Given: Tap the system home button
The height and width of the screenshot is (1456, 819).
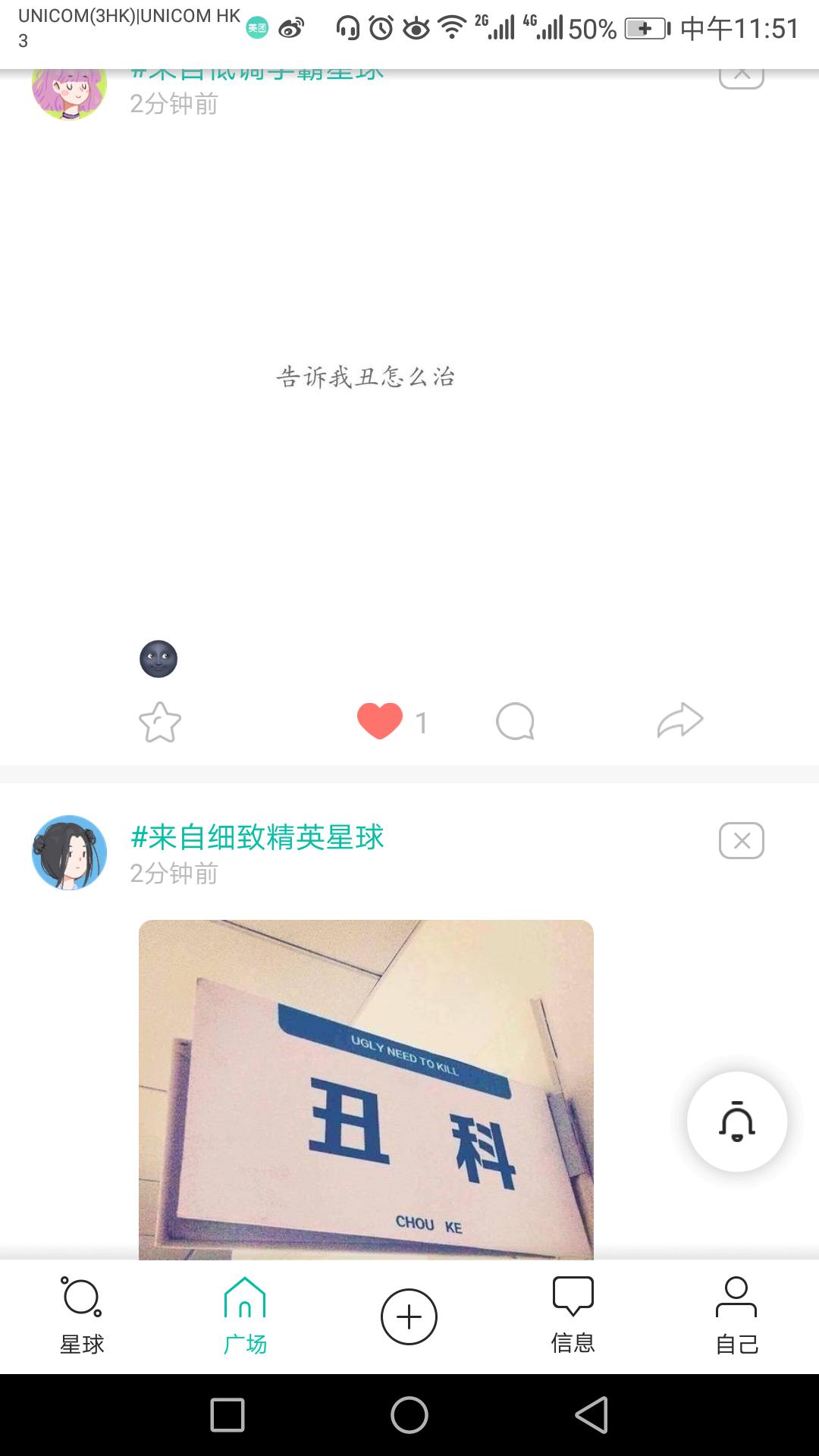Looking at the screenshot, I should (x=409, y=1415).
